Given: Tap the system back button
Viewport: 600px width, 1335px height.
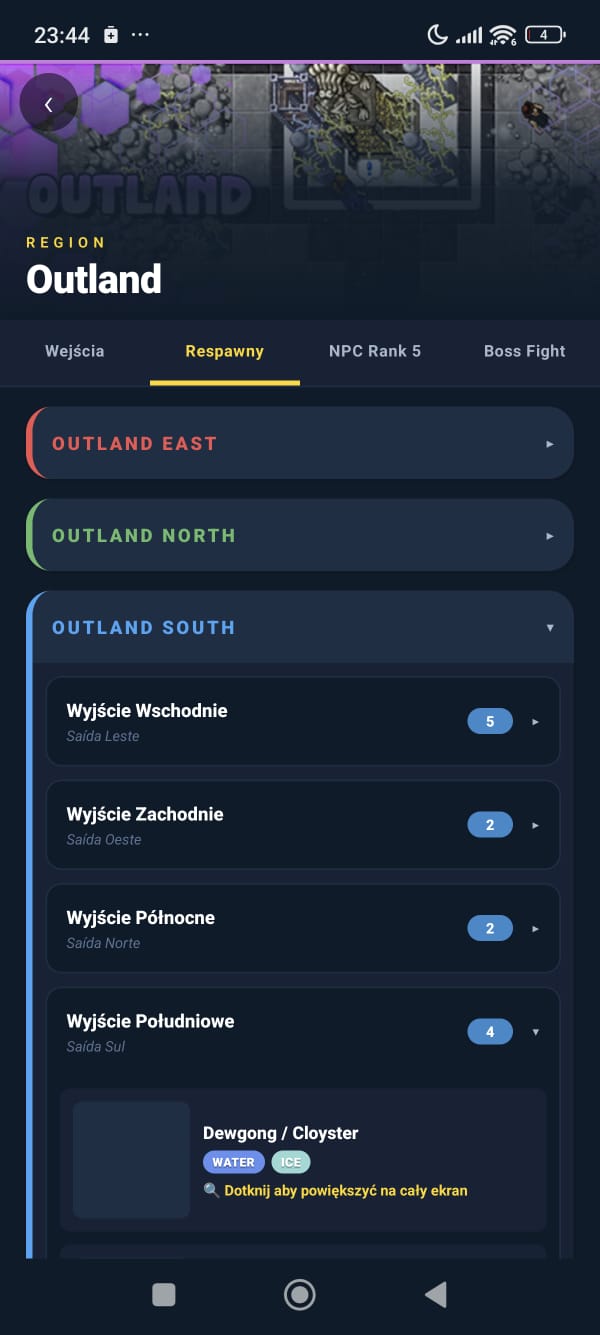Looking at the screenshot, I should click(x=435, y=1295).
